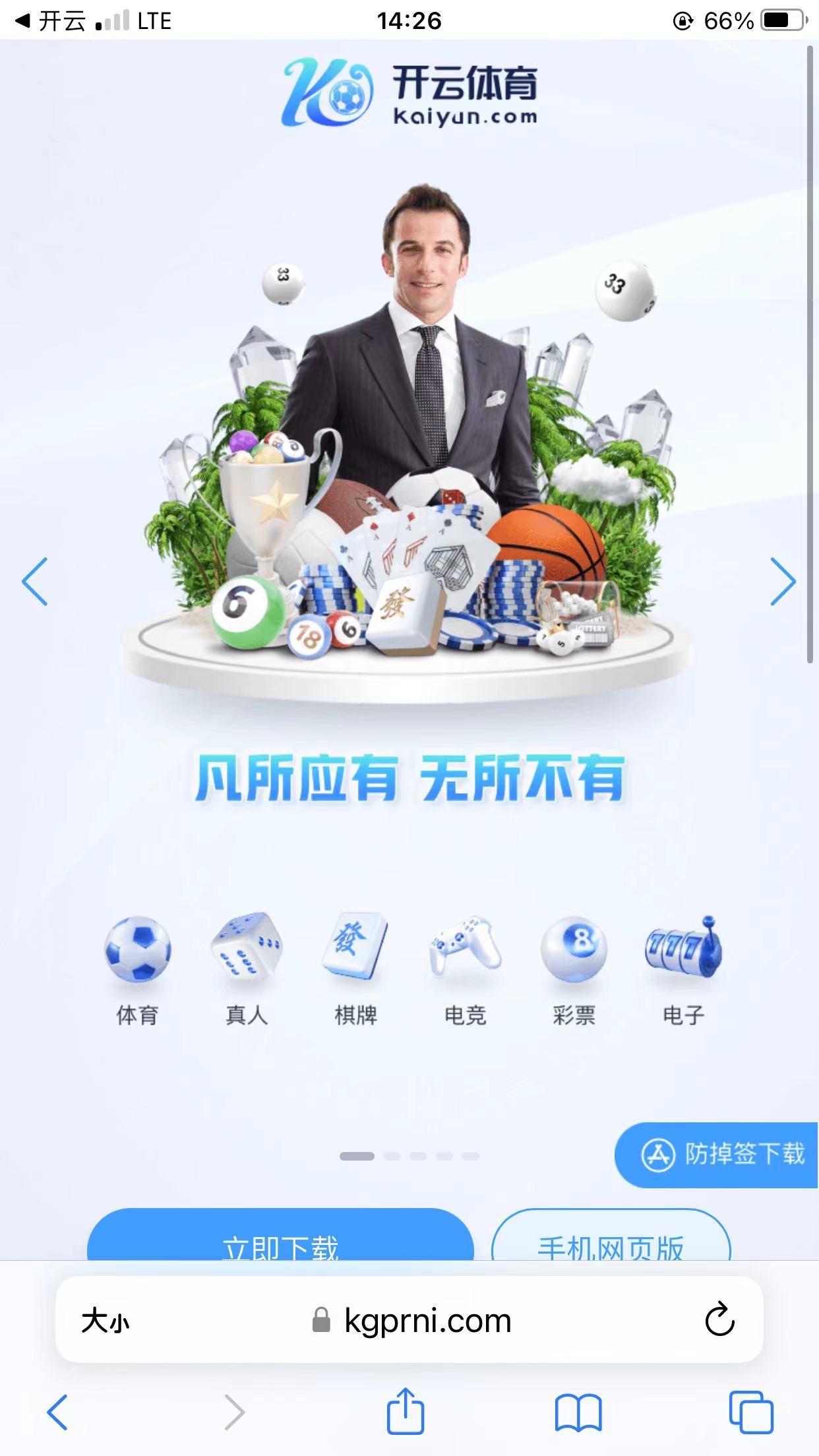
Task: Reload the page in Safari
Action: 719,1319
